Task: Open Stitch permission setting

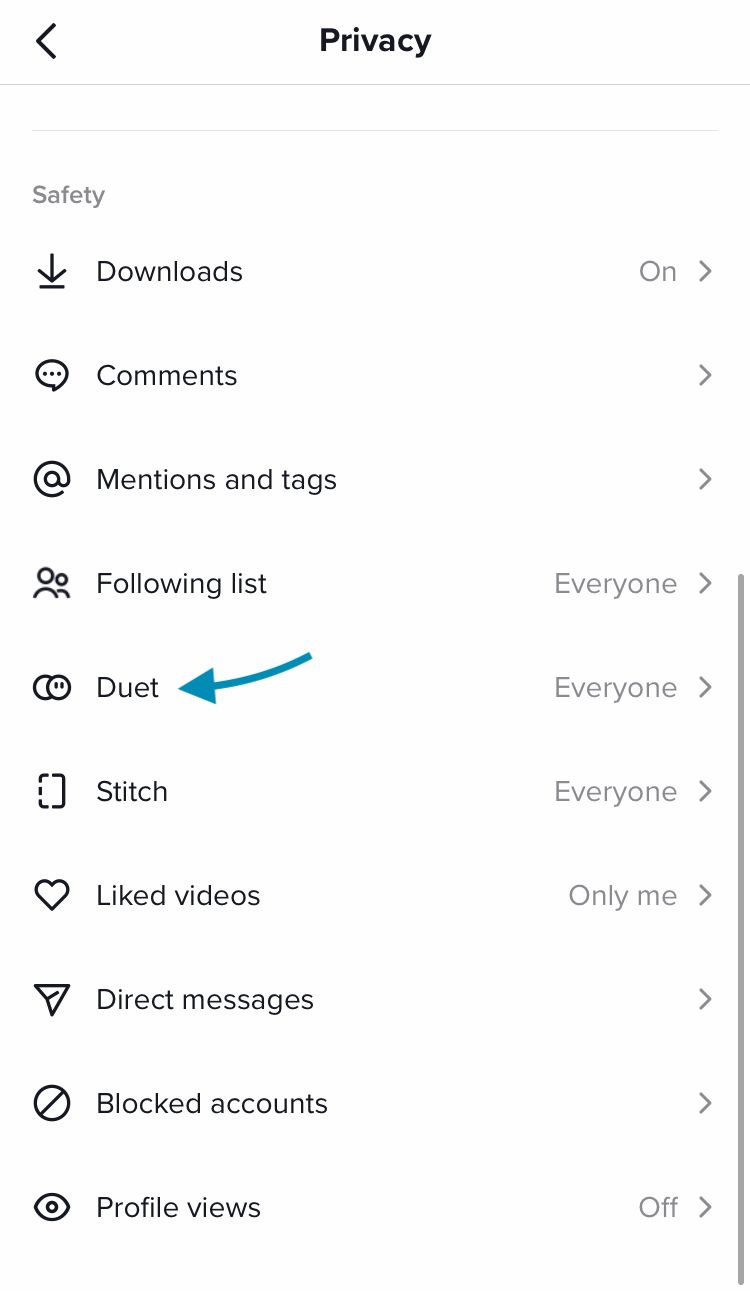Action: click(375, 791)
